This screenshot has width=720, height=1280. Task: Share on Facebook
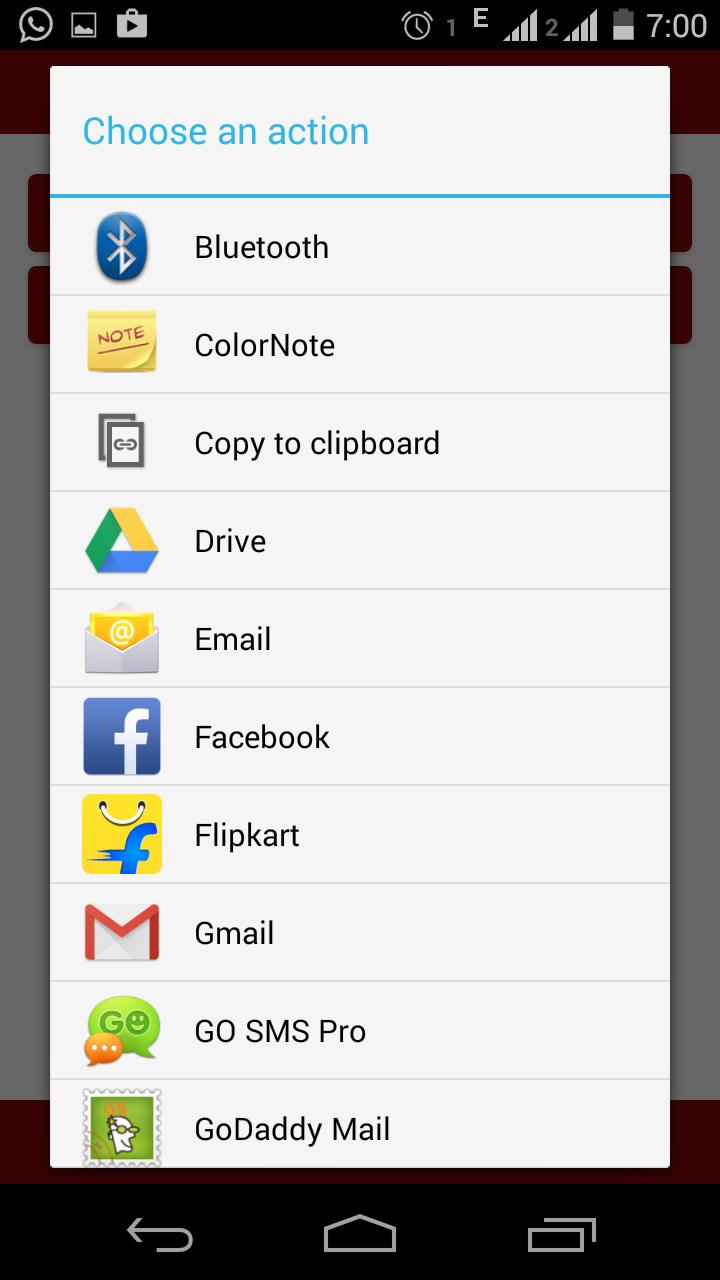coord(360,737)
